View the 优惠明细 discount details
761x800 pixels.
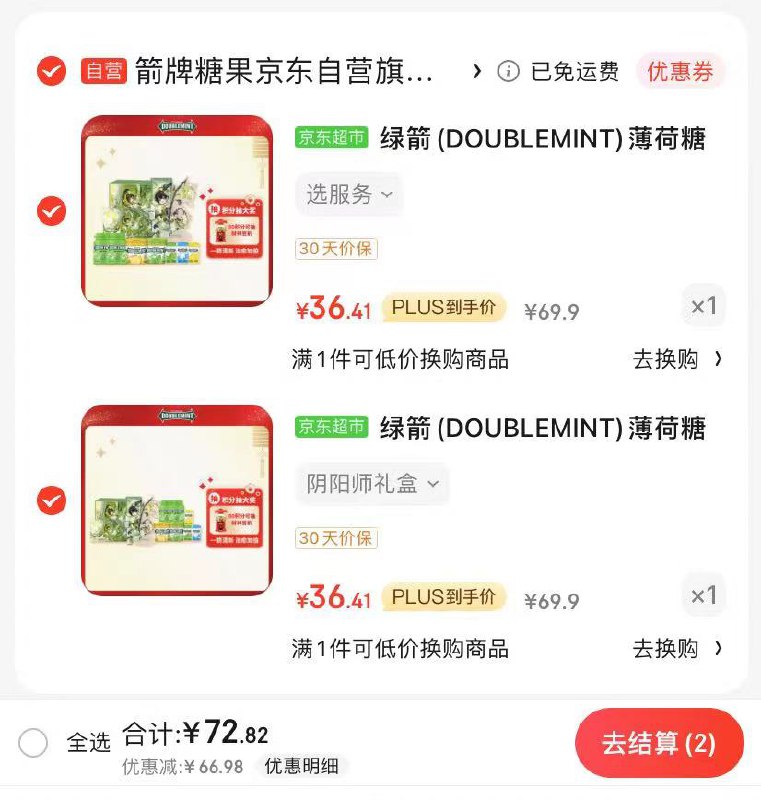tap(301, 767)
